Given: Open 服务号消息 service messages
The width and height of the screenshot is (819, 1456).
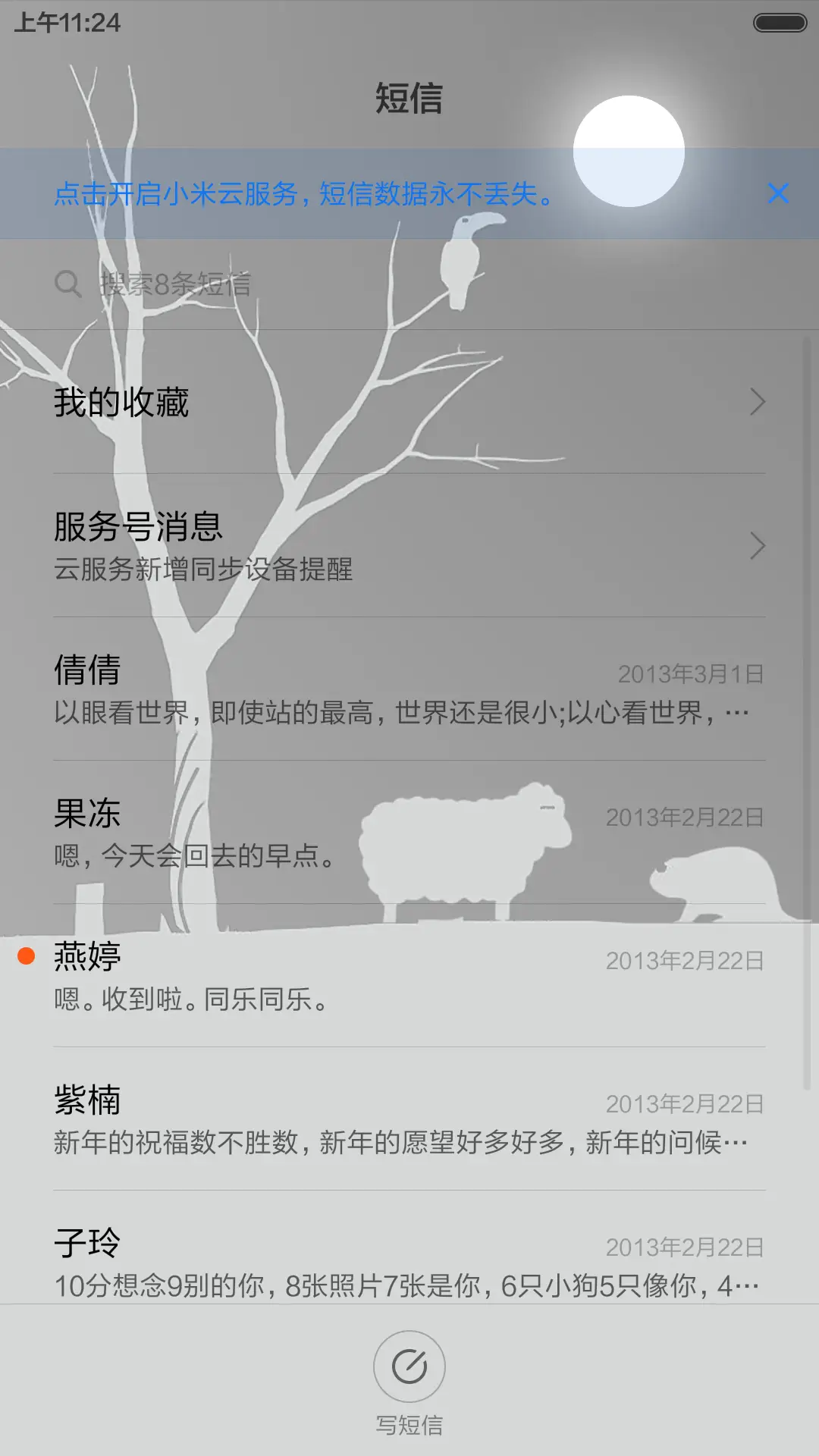Looking at the screenshot, I should pos(409,546).
